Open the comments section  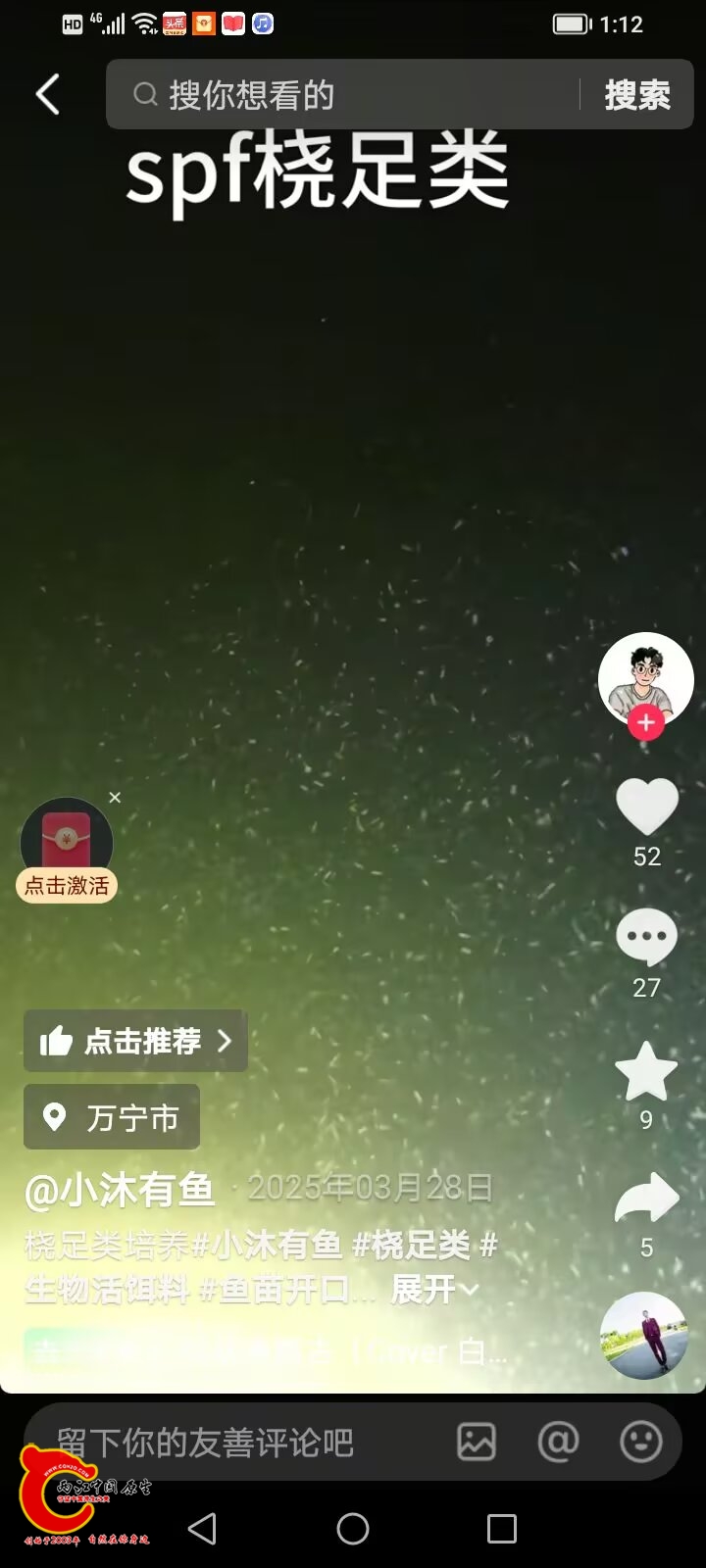646,938
